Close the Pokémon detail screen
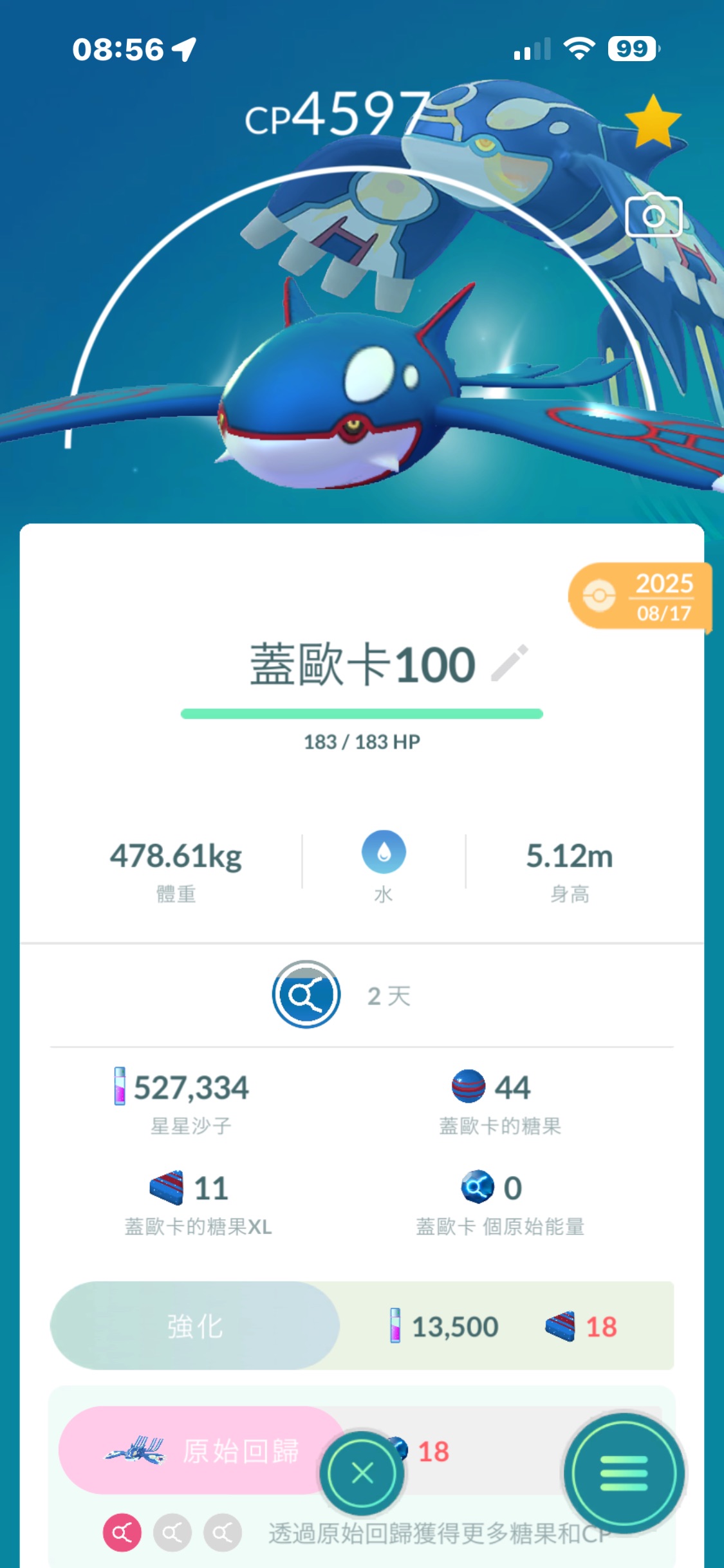 coord(362,1473)
